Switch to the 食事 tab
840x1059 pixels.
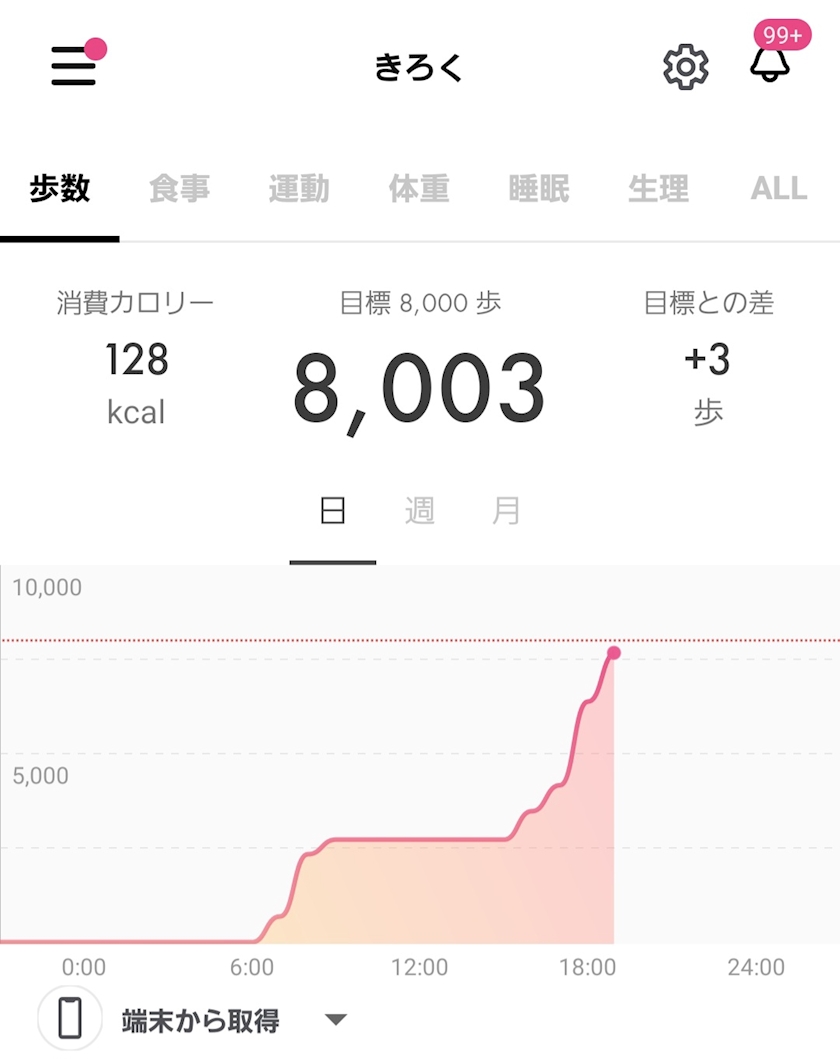click(x=179, y=188)
